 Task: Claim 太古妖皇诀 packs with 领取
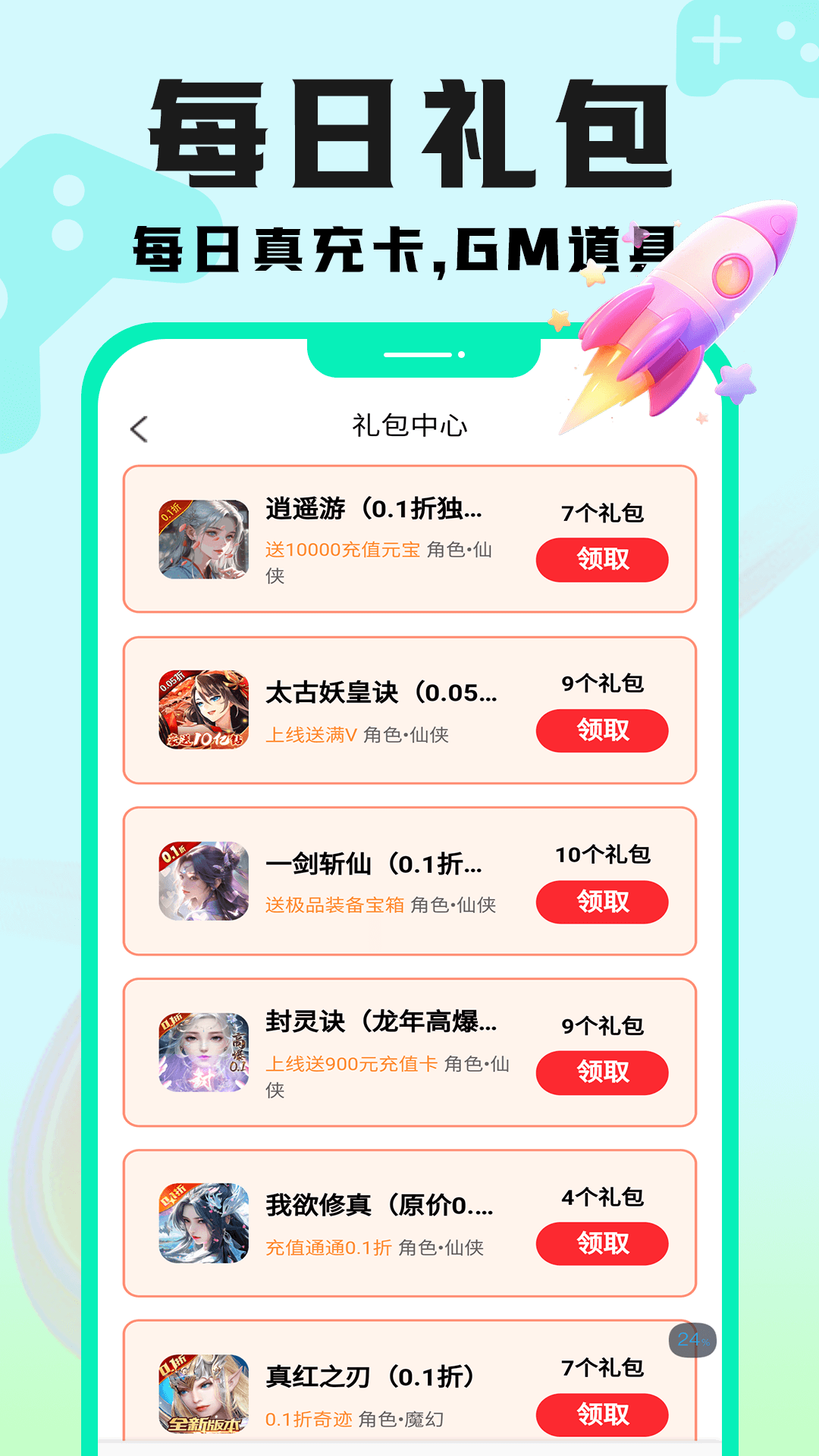point(601,731)
